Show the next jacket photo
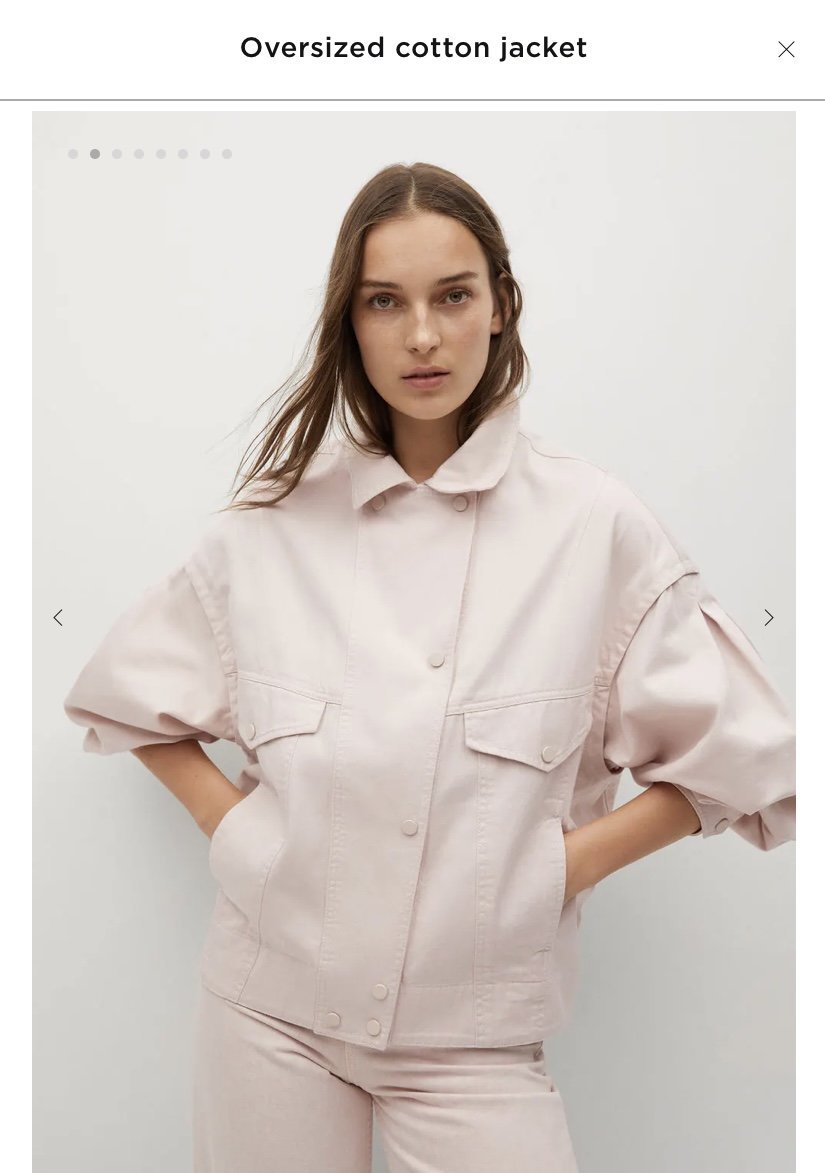Viewport: 825px width, 1173px height. (768, 618)
